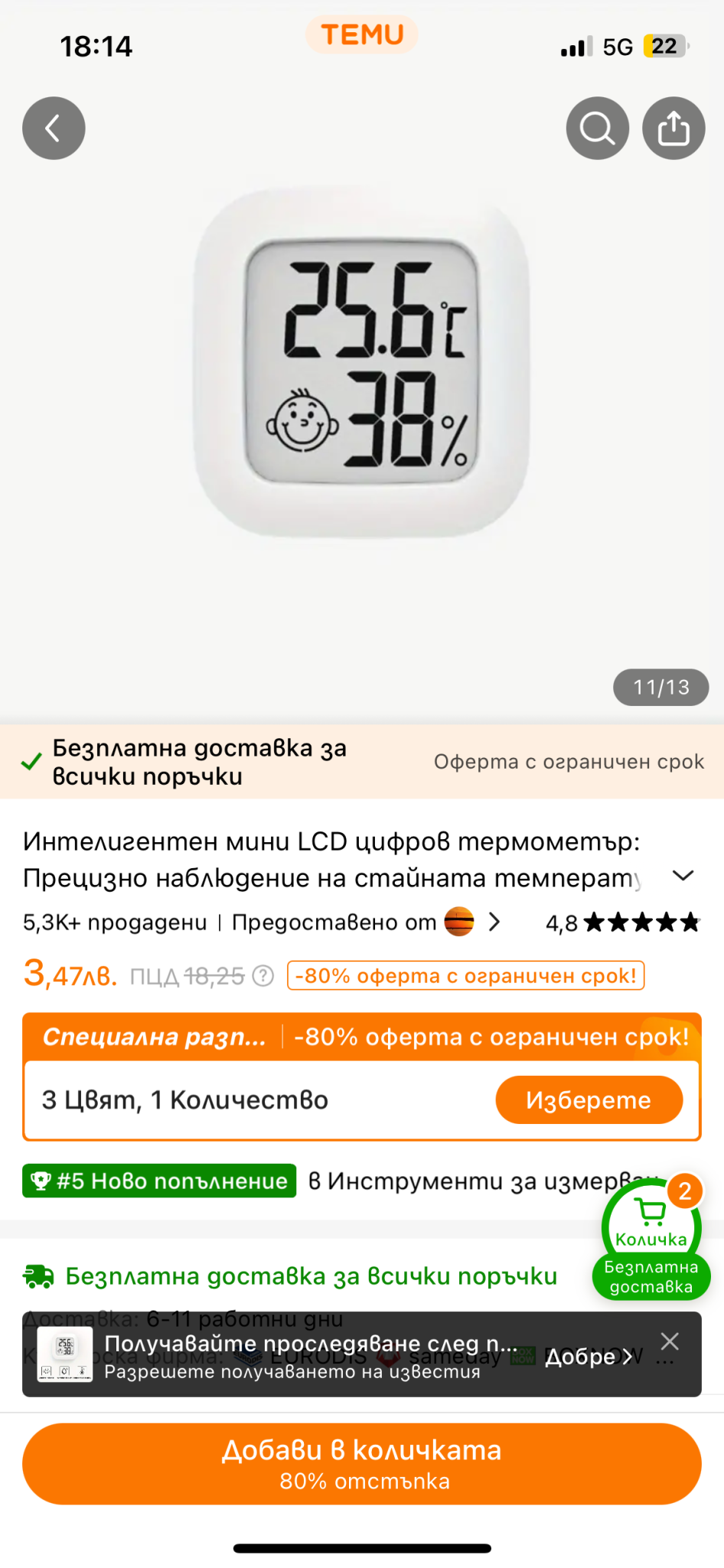Return to the TEMU app via status pill

click(362, 34)
